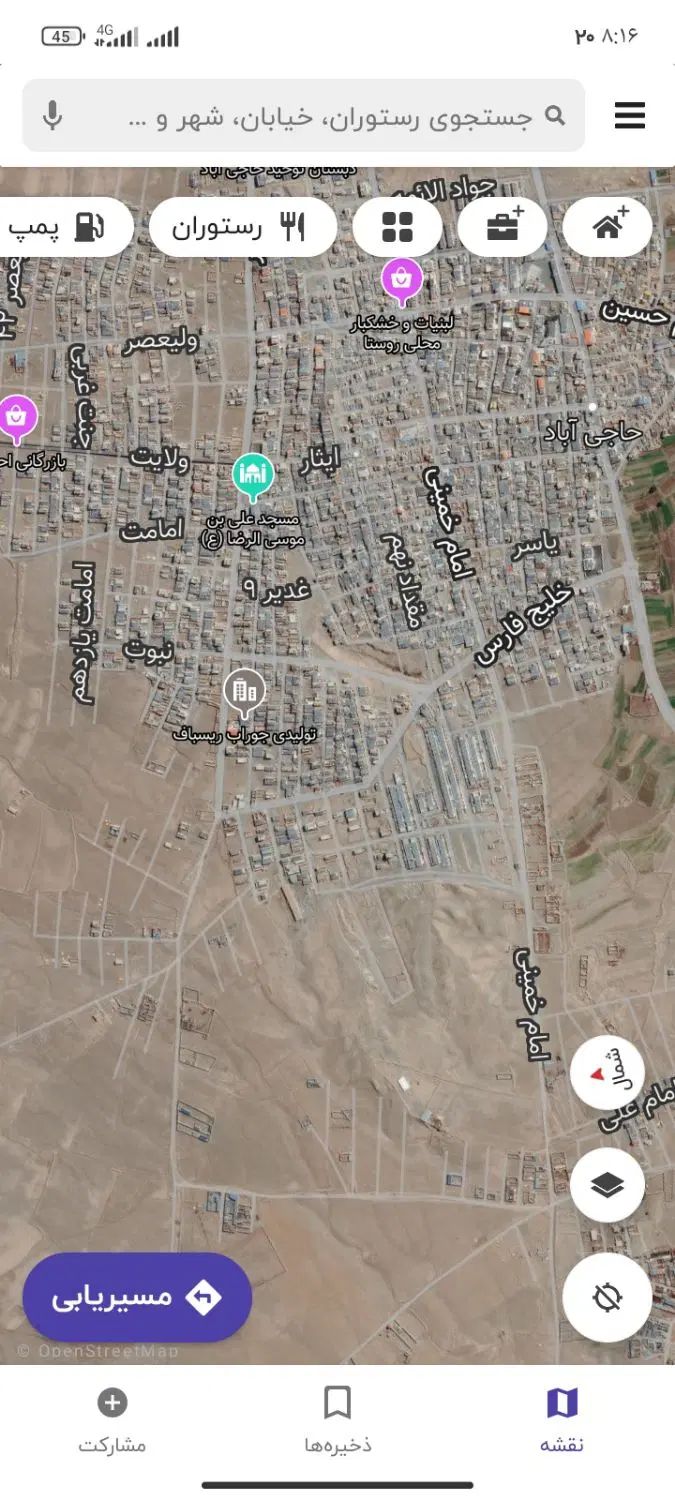Start voice search with the microphone
The width and height of the screenshot is (675, 1500).
[x=53, y=116]
